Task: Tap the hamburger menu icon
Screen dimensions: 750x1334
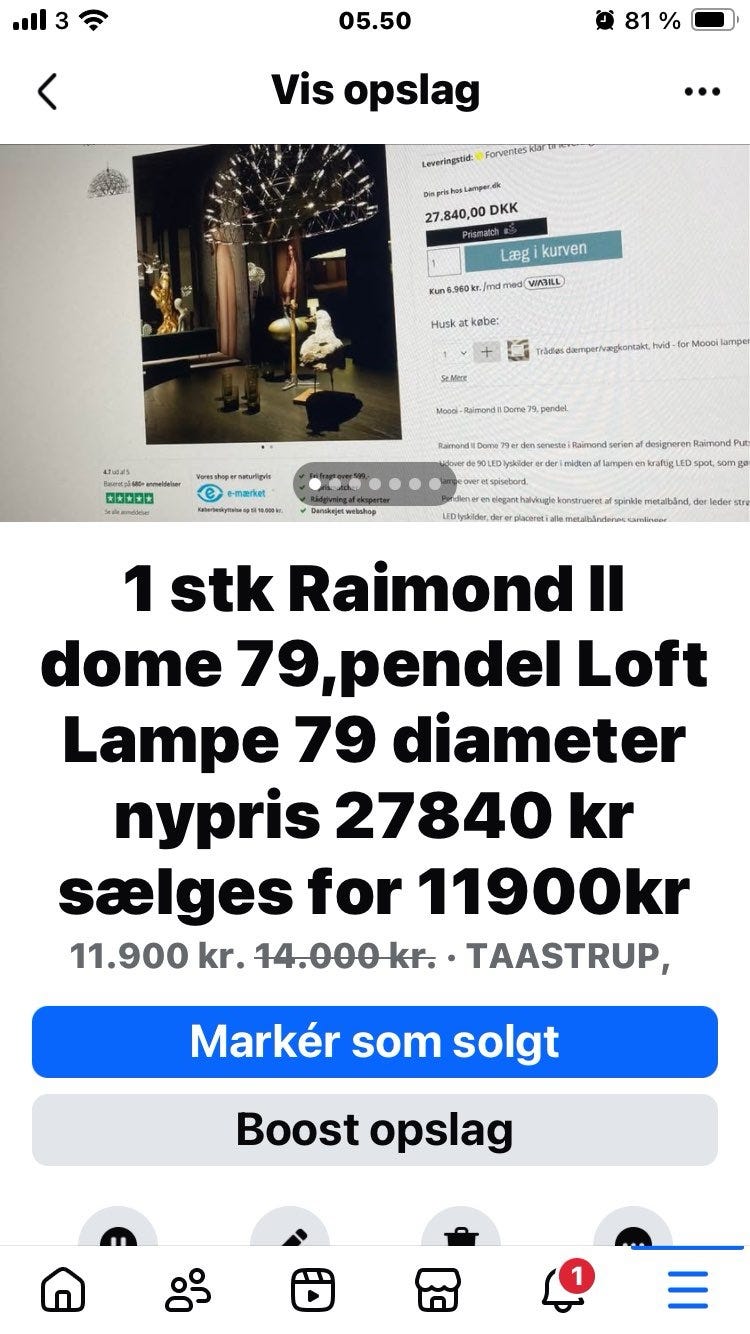Action: click(687, 1293)
